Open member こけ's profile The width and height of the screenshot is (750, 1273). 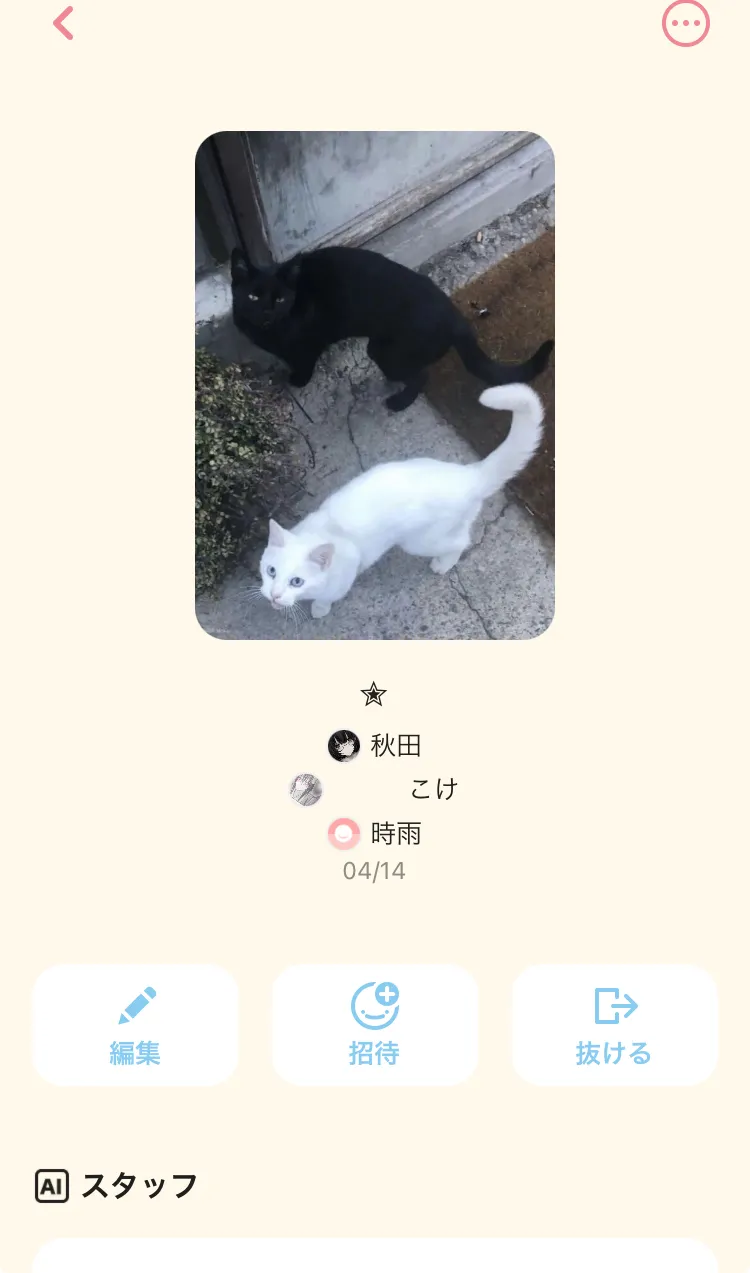(374, 789)
